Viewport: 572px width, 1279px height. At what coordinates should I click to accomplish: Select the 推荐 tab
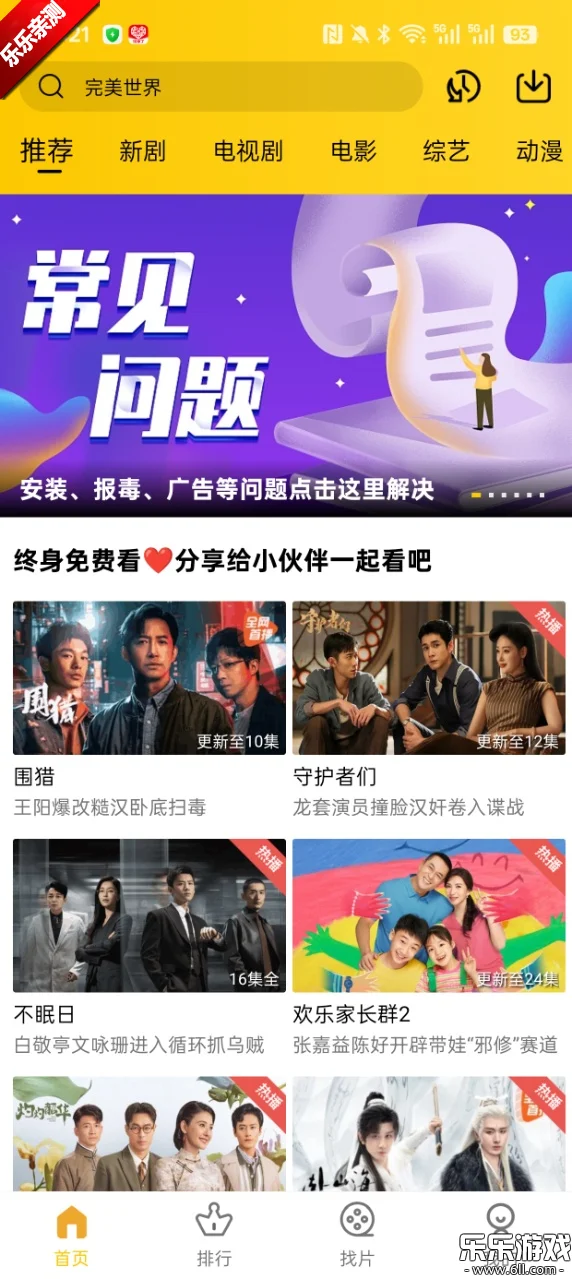pyautogui.click(x=47, y=152)
